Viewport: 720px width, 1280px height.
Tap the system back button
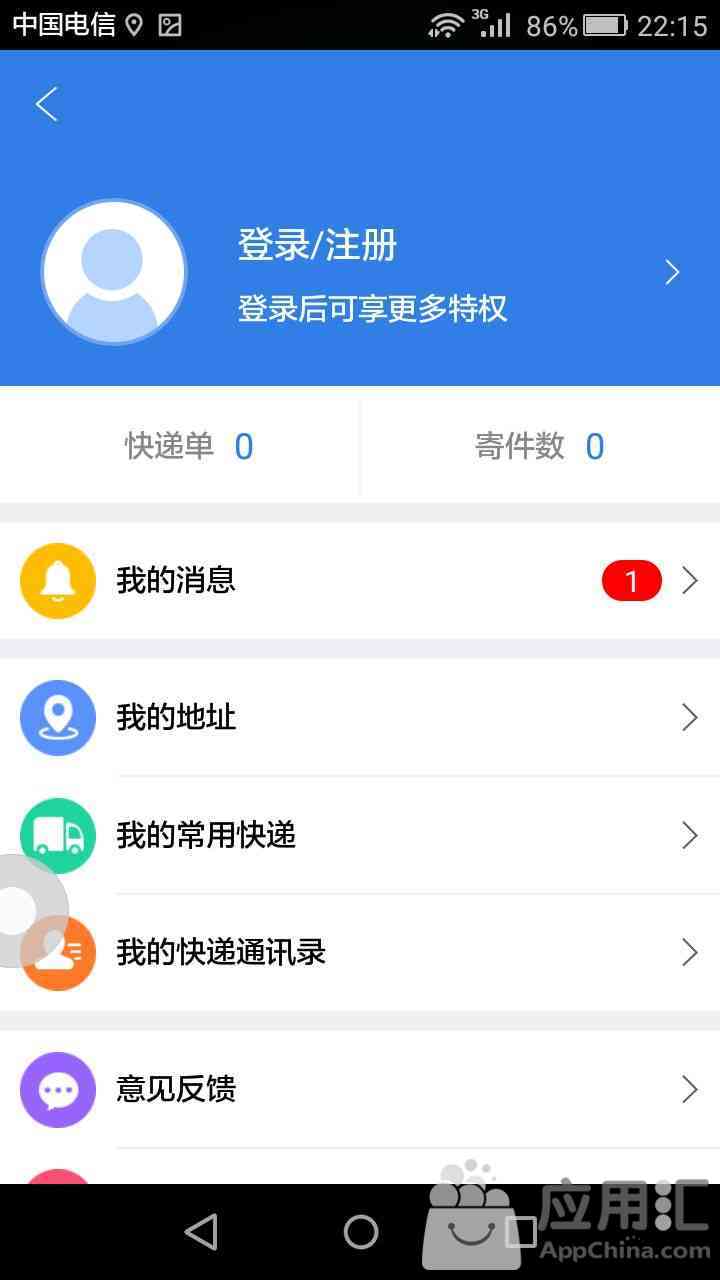201,1232
